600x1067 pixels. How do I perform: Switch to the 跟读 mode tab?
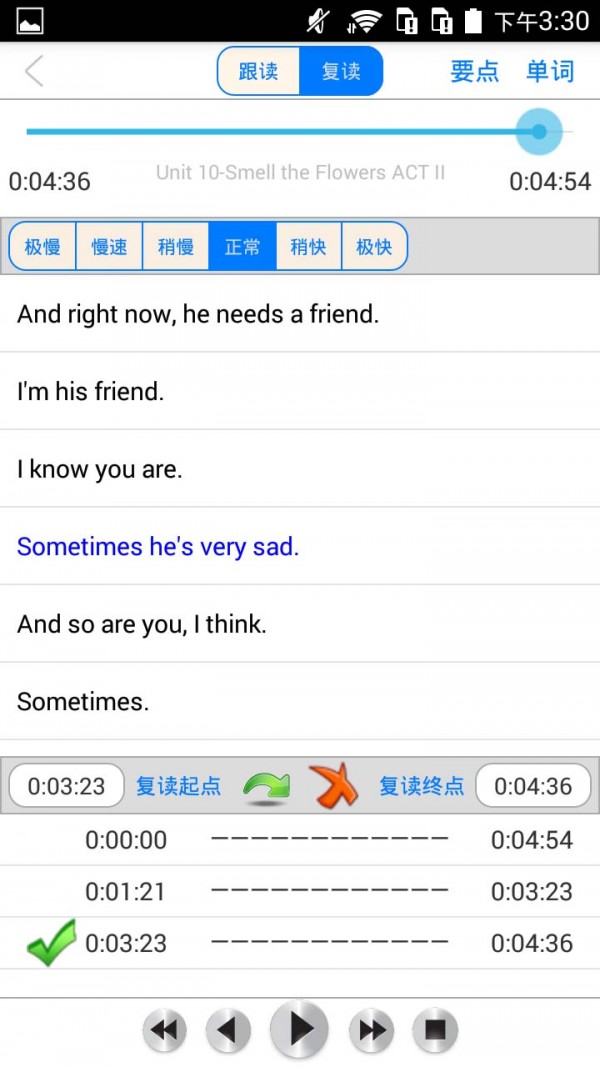tap(258, 72)
